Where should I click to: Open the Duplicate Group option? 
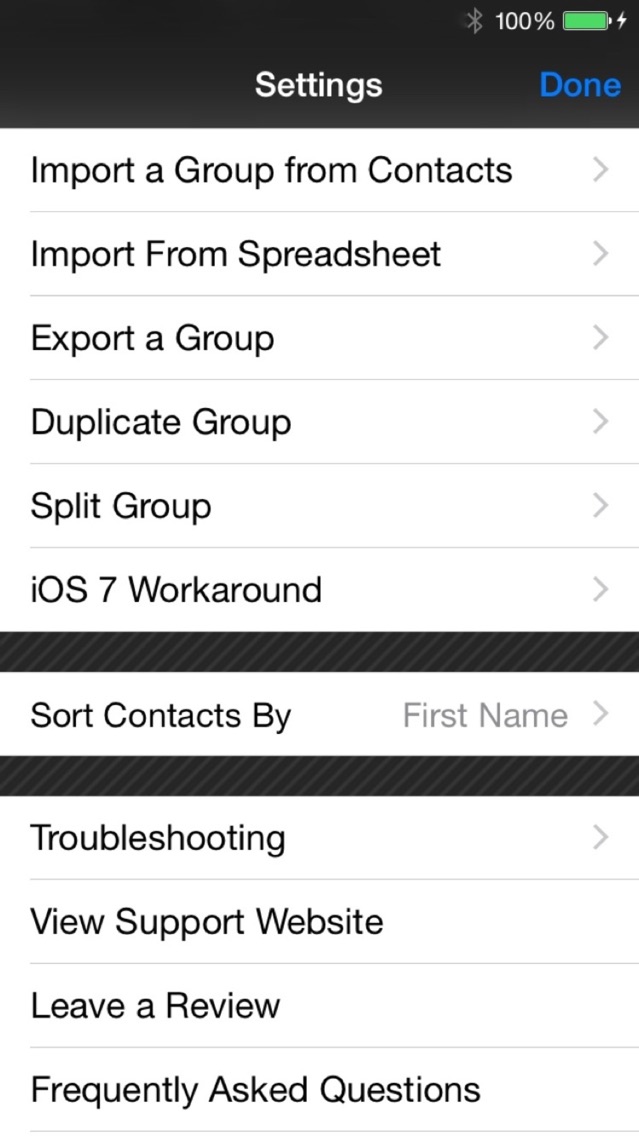tap(320, 422)
